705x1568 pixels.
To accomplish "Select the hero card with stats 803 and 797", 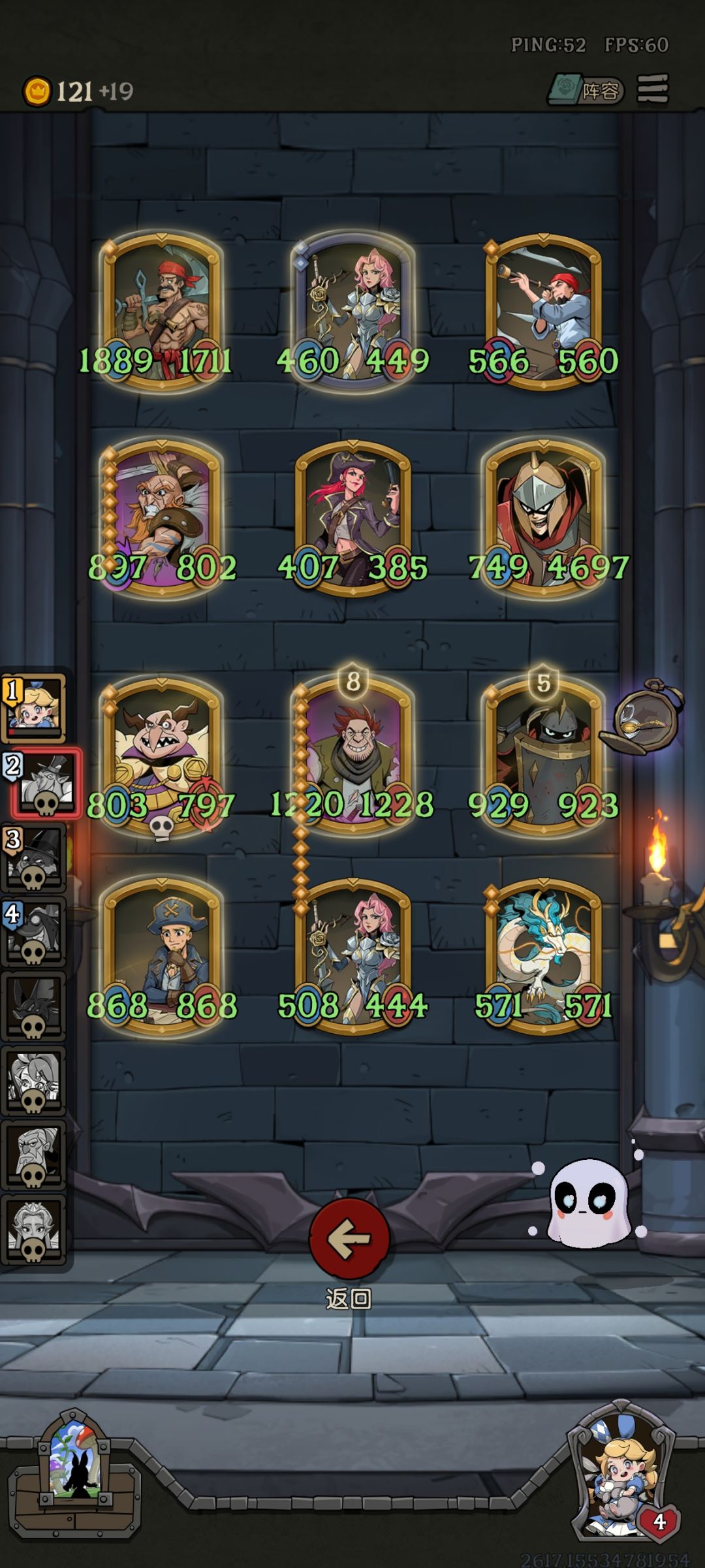I will 161,756.
